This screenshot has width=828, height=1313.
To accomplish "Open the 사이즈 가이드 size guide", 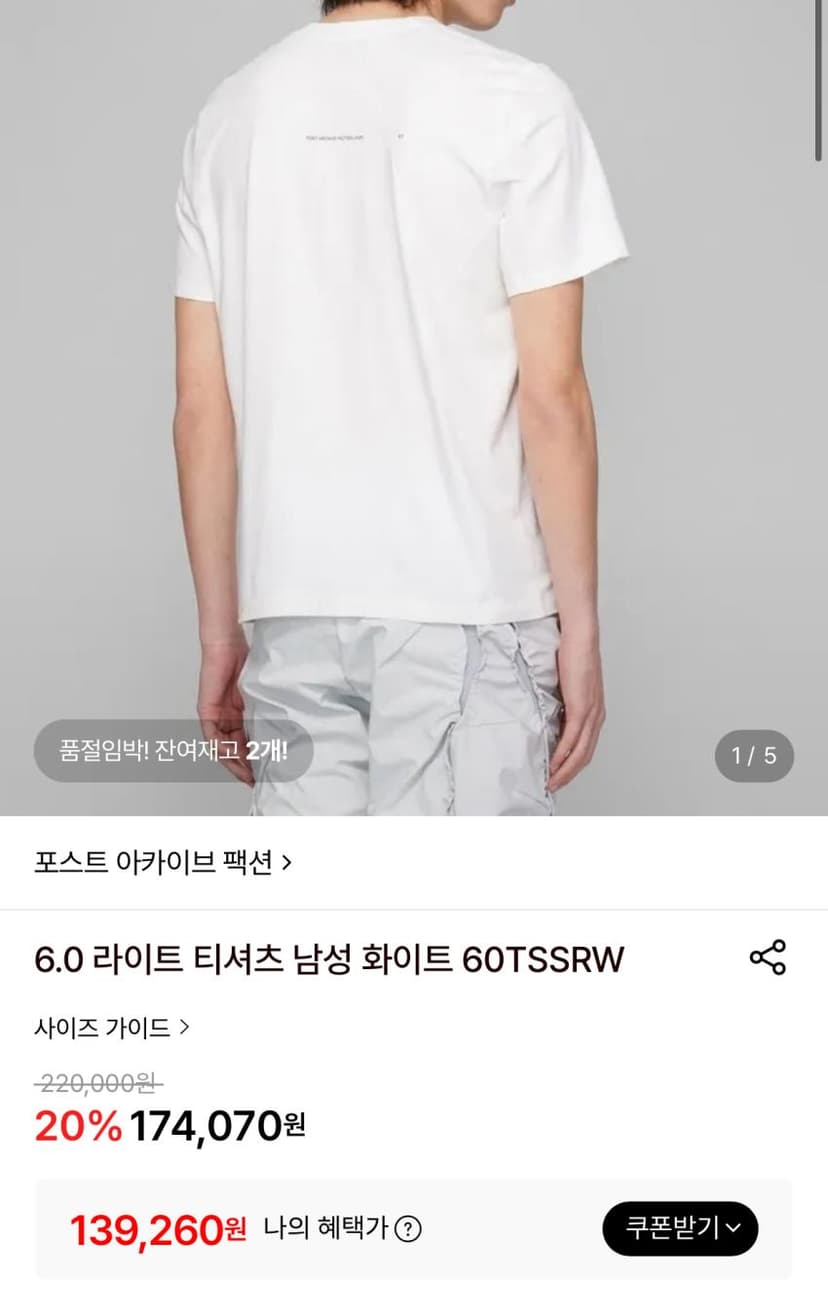I will (x=112, y=1027).
